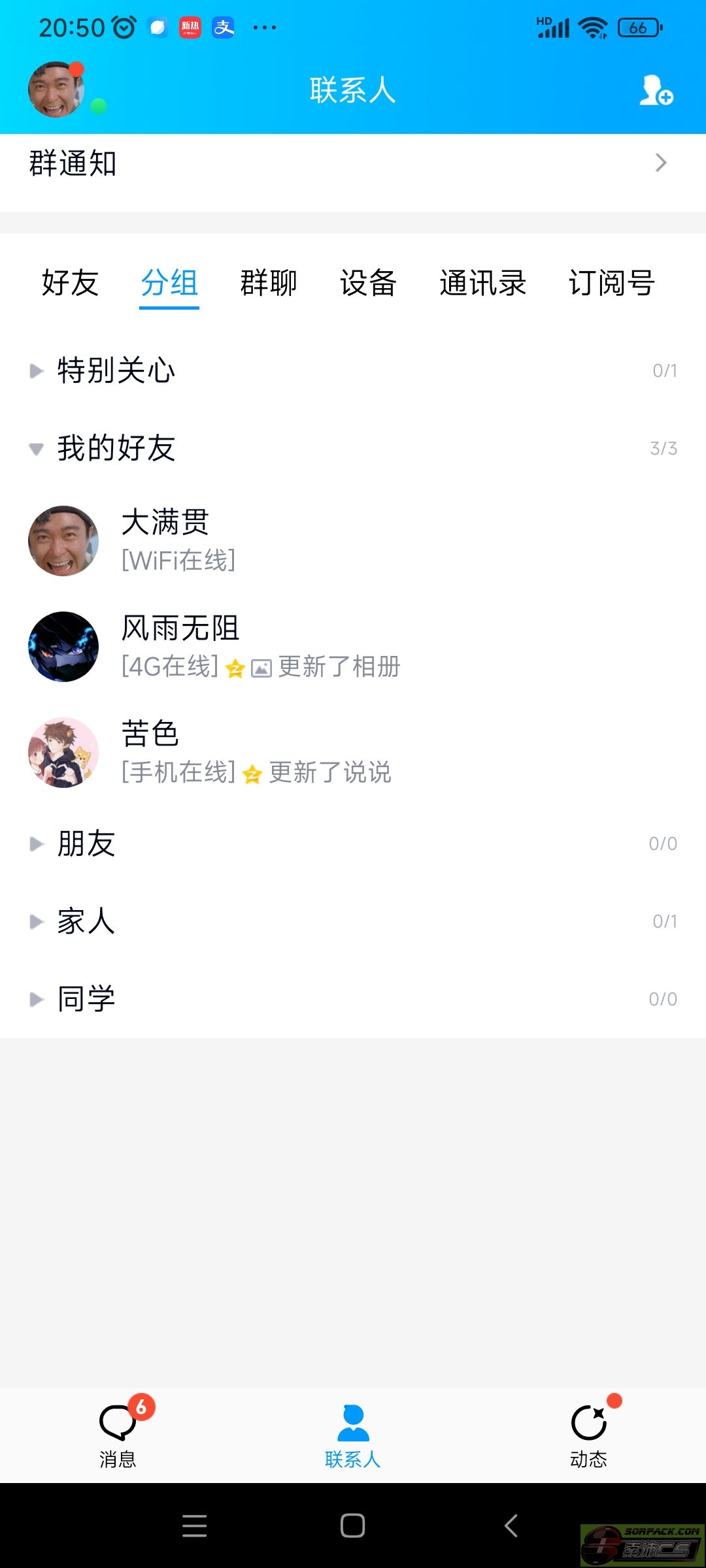The image size is (706, 1568).
Task: Tap your profile avatar in the header
Action: 56,90
